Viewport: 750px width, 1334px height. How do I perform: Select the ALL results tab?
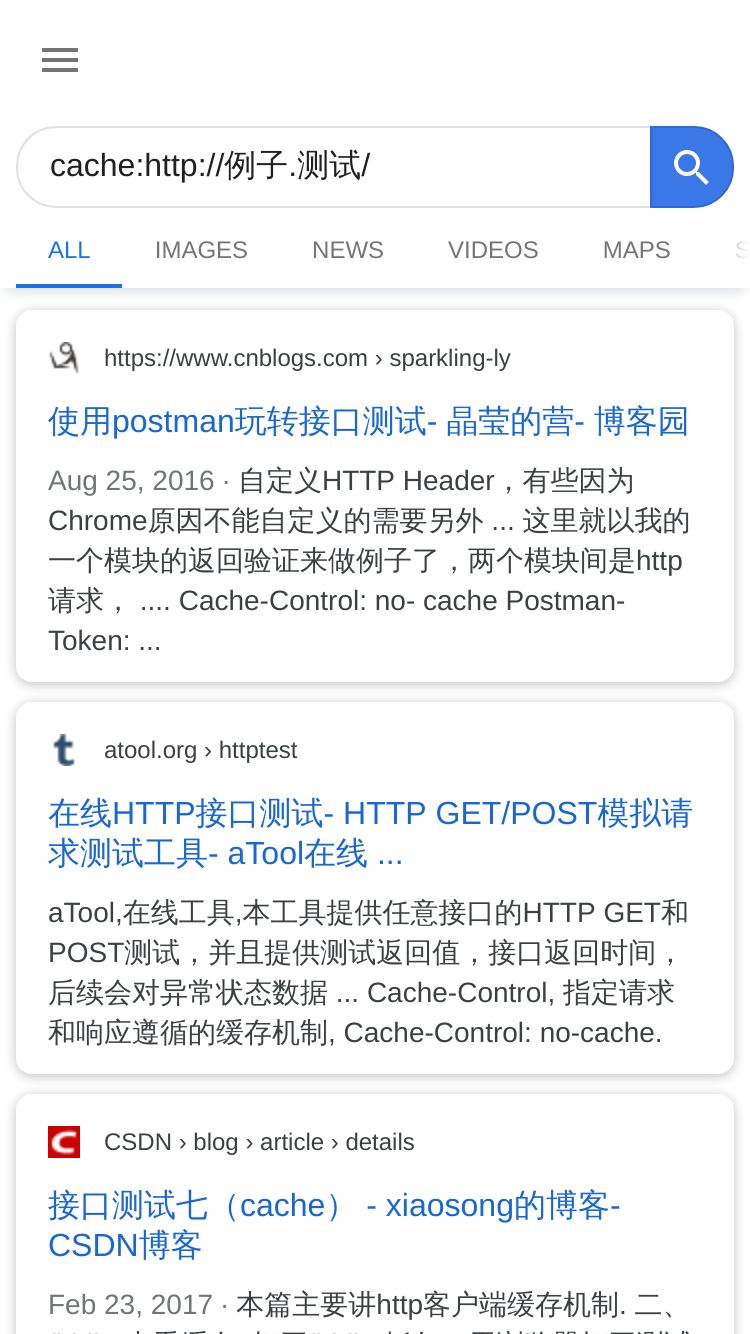click(69, 250)
